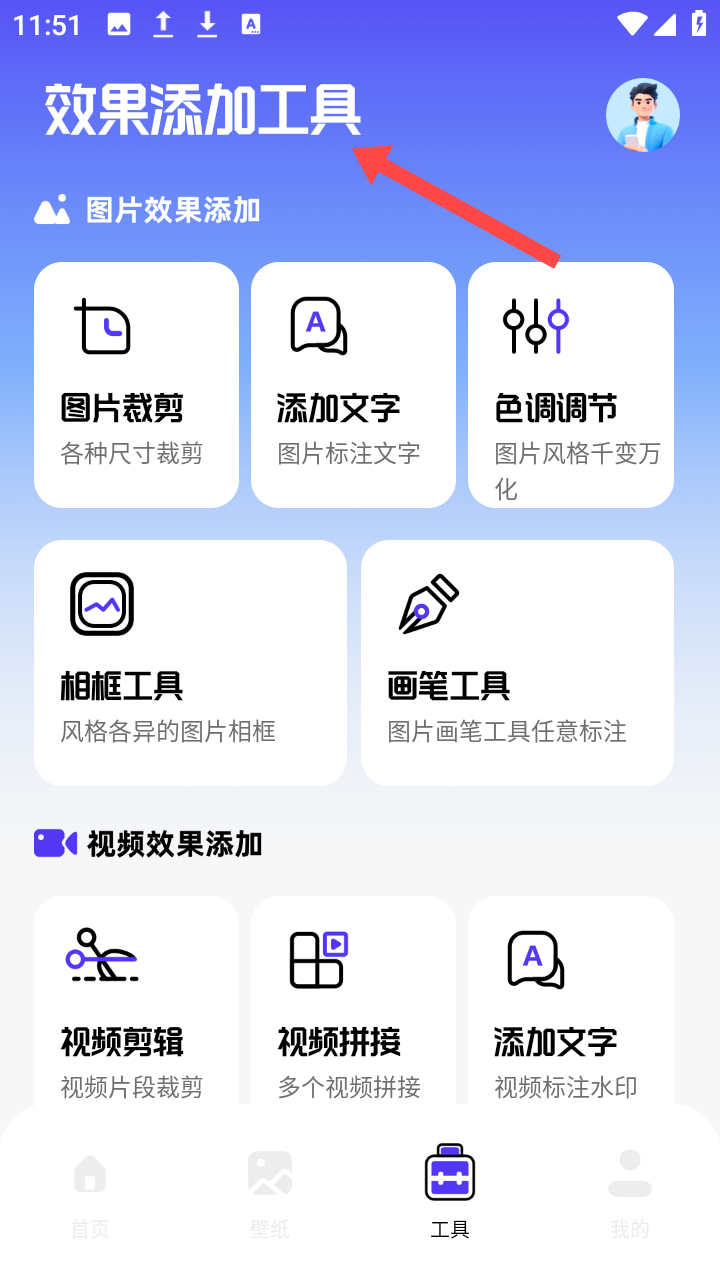Open the 色调调节 tool
The width and height of the screenshot is (720, 1280).
[571, 385]
